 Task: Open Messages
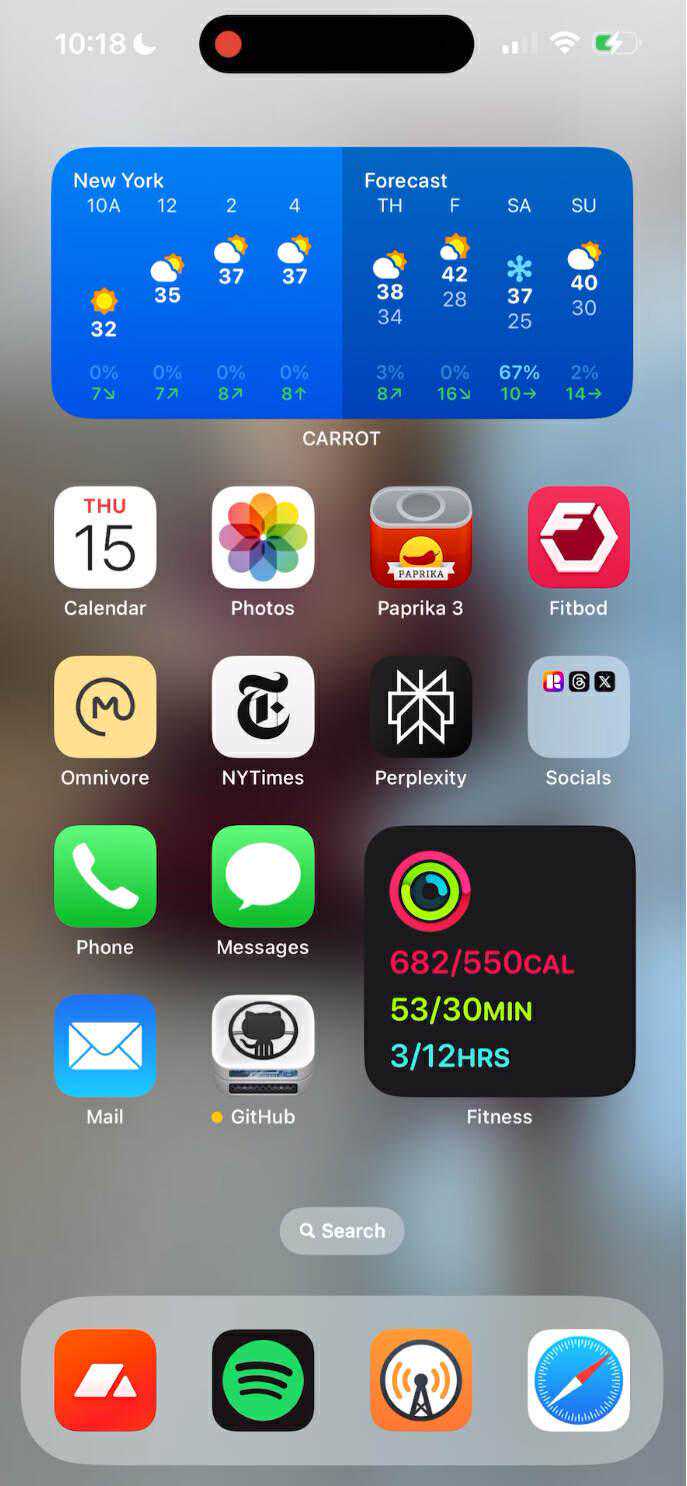pyautogui.click(x=263, y=877)
